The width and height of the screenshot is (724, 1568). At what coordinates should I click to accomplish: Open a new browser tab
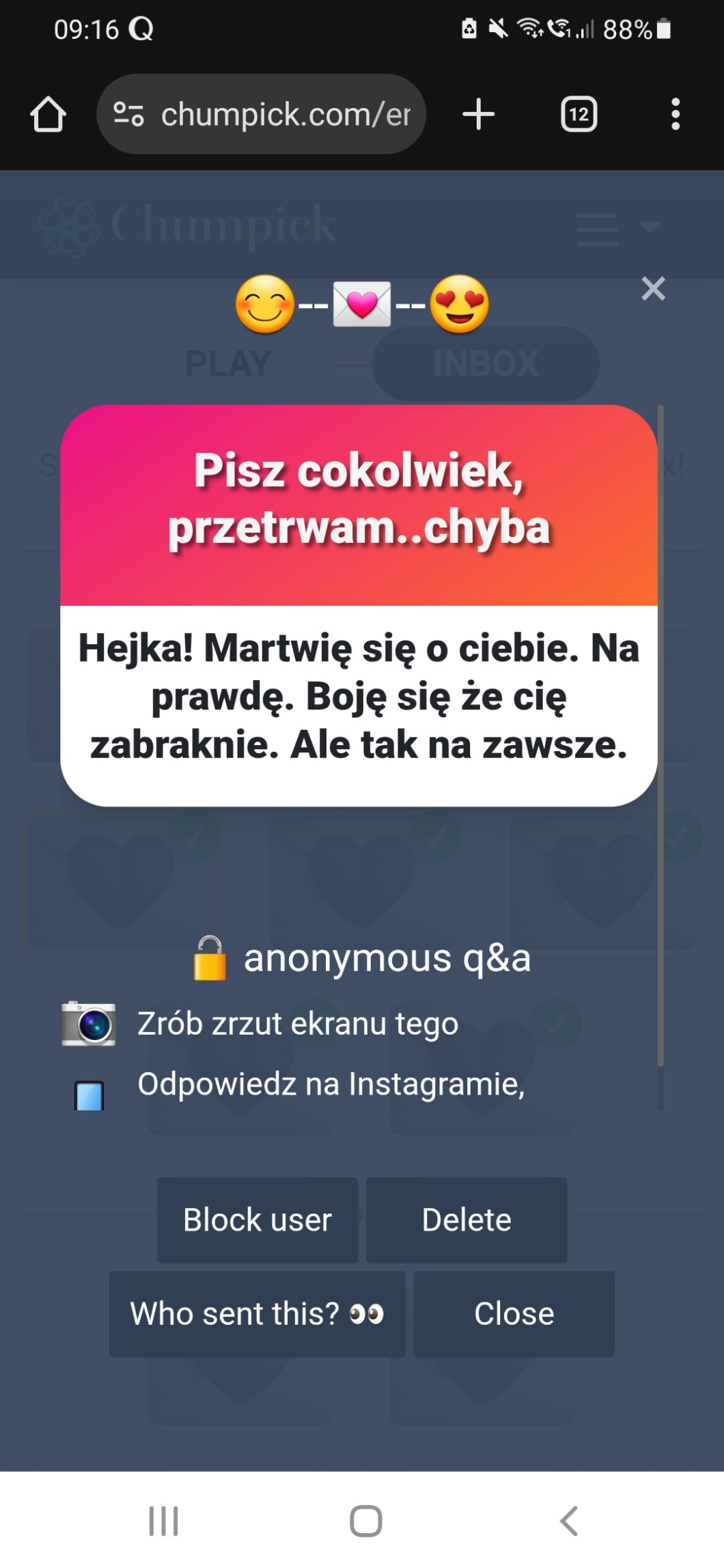click(478, 114)
